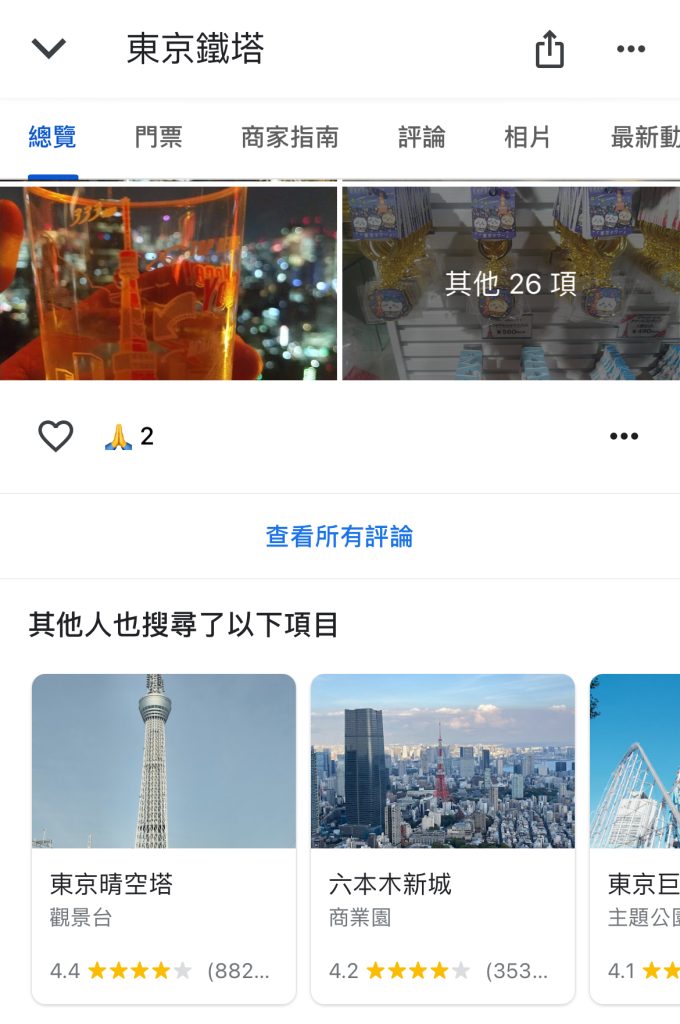Image resolution: width=680 pixels, height=1024 pixels.
Task: Switch to the 最新動態 tab
Action: 644,137
